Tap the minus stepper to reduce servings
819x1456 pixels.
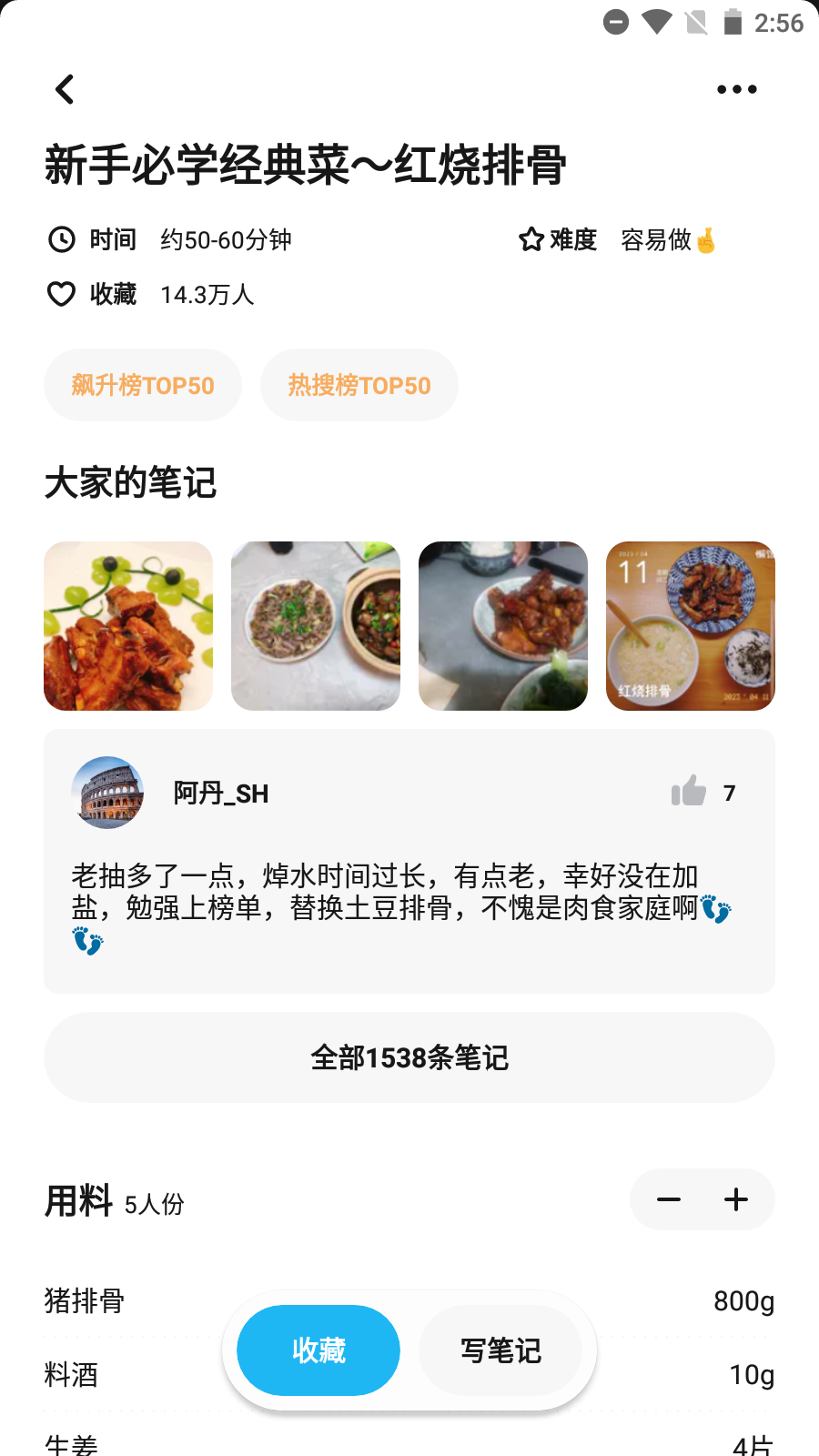click(x=669, y=1199)
